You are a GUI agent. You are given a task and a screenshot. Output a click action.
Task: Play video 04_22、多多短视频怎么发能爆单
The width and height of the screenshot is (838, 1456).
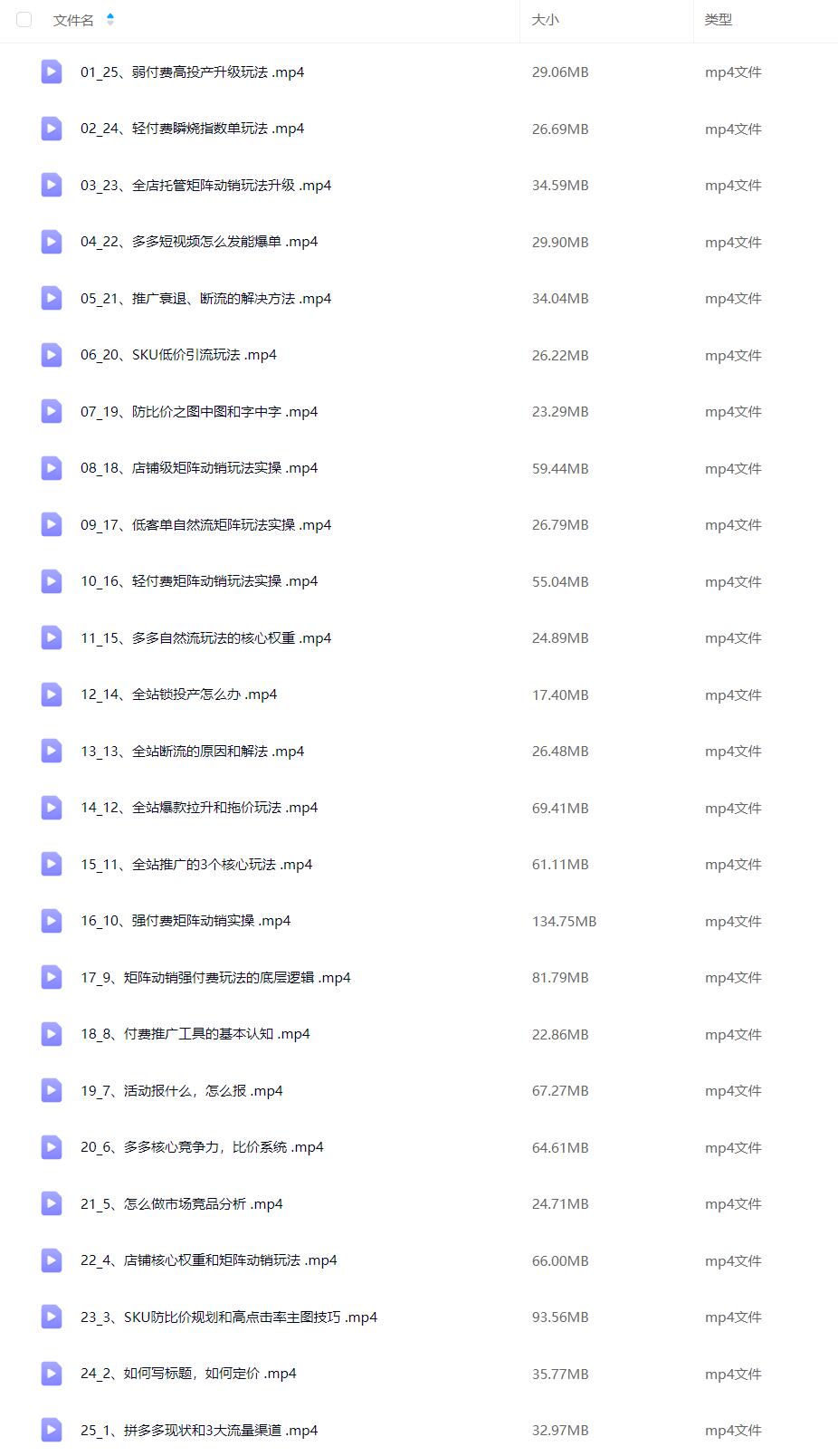[x=199, y=242]
